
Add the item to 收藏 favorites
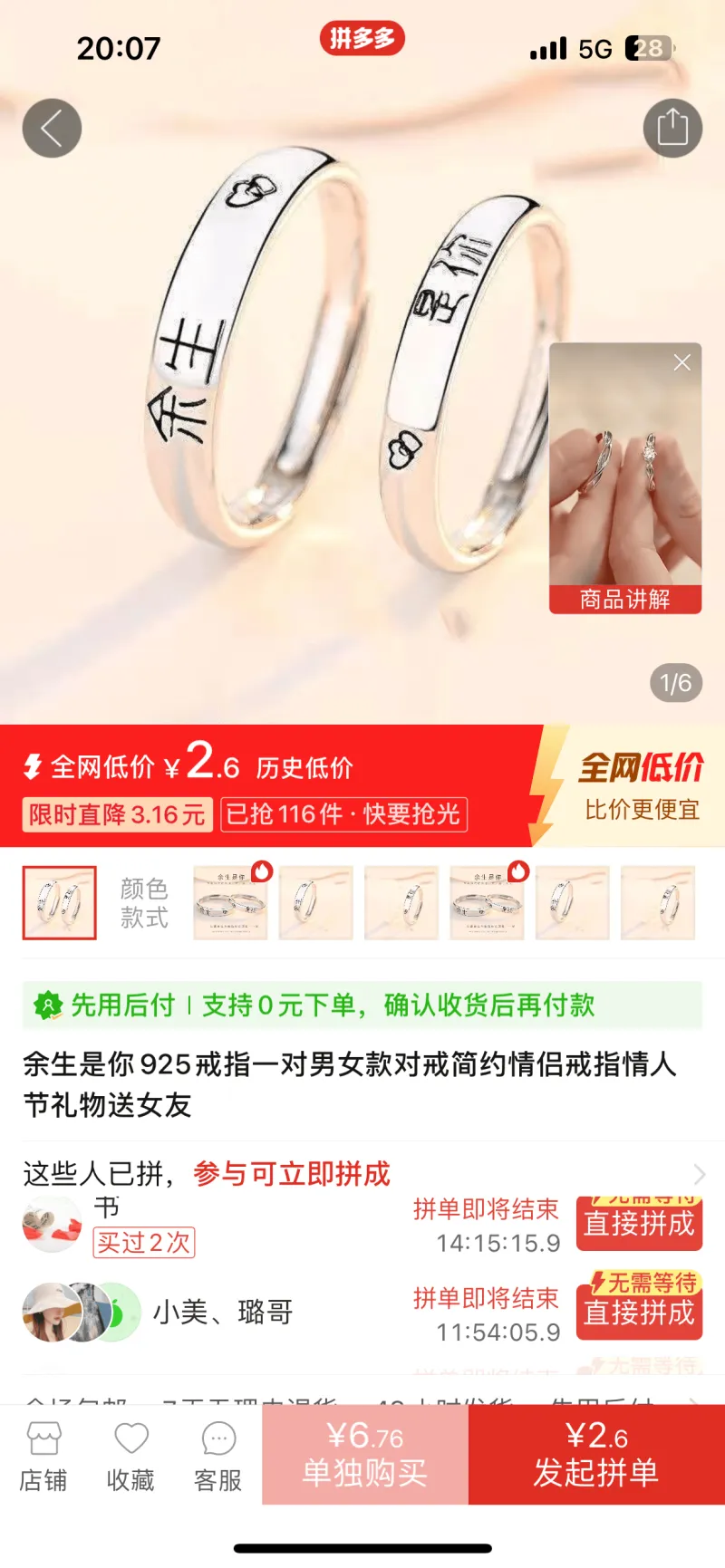(130, 1457)
